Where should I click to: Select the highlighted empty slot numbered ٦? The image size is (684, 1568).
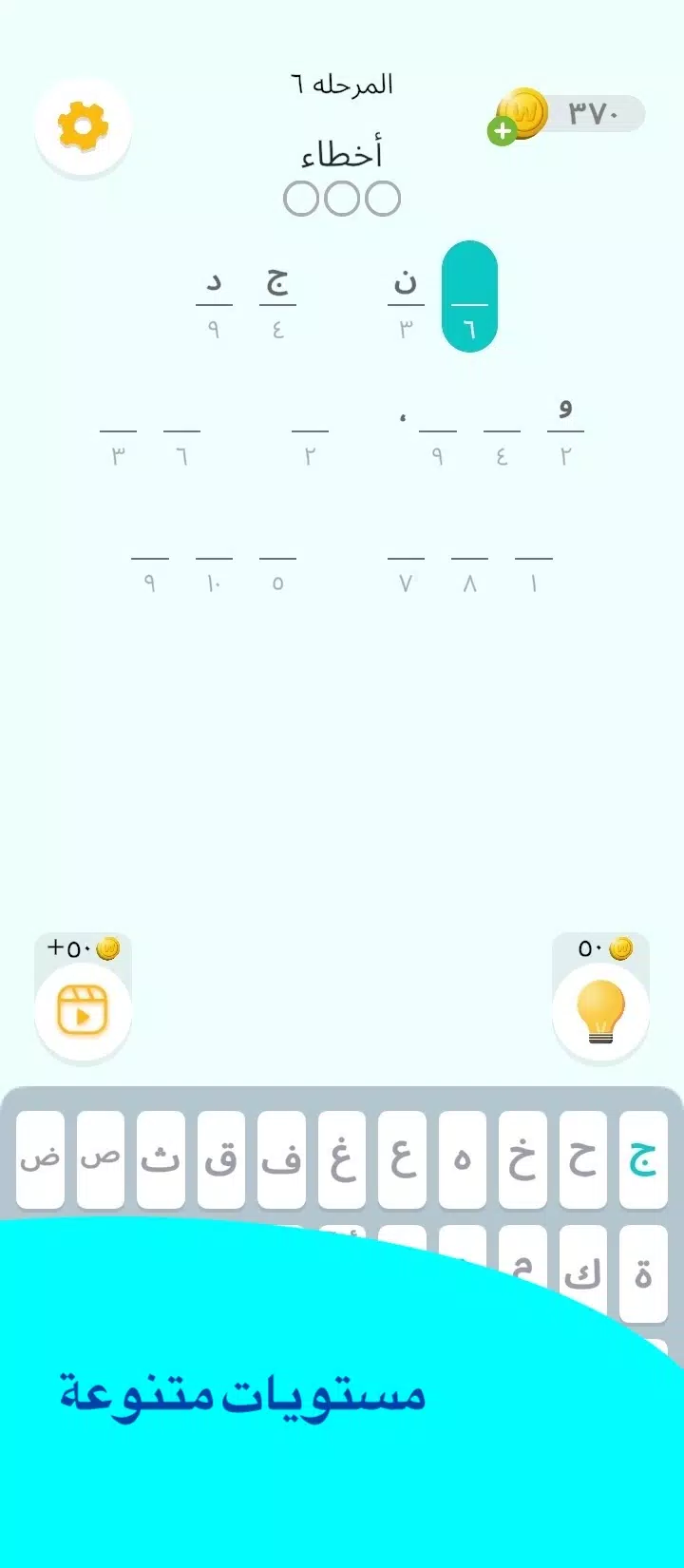pos(469,296)
